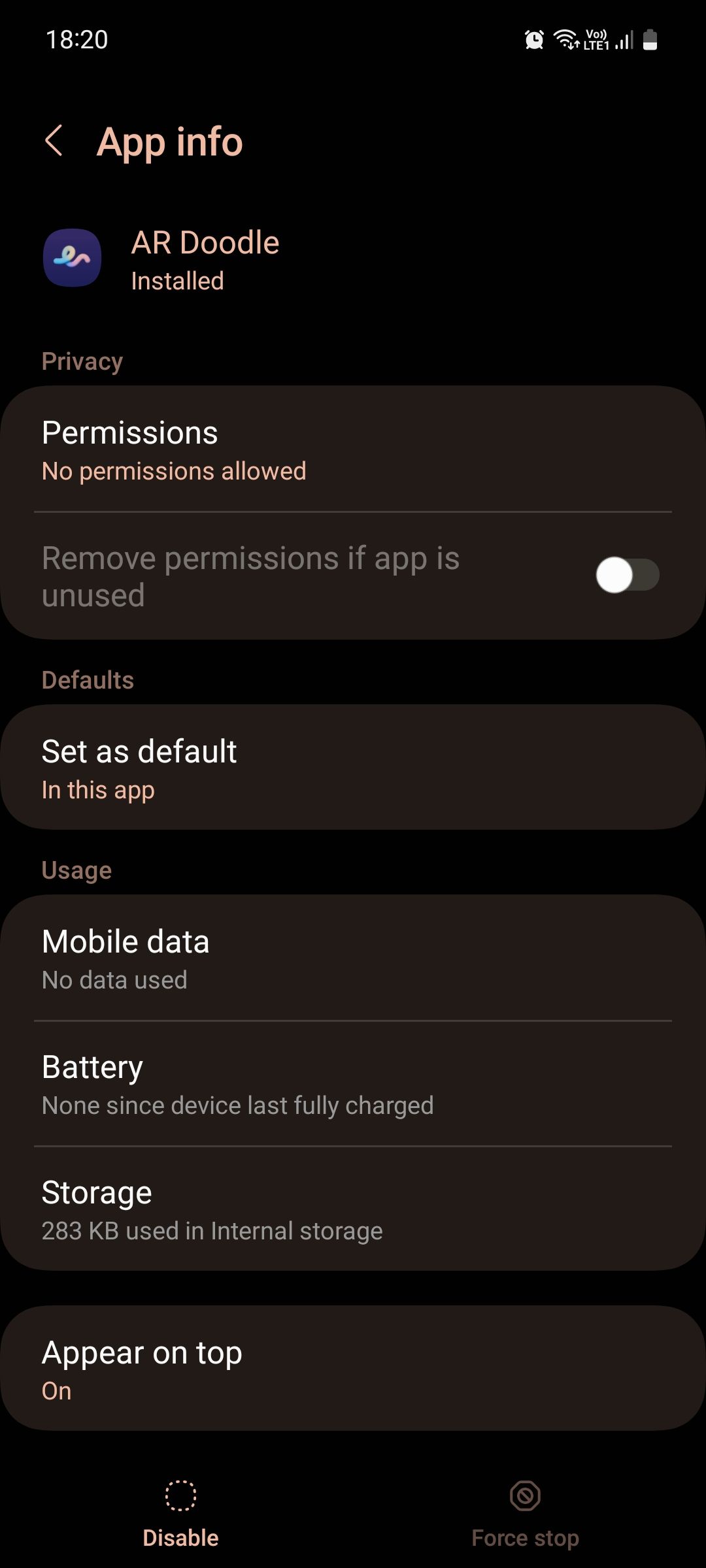Toggle Remove permissions if app is unused

point(626,575)
